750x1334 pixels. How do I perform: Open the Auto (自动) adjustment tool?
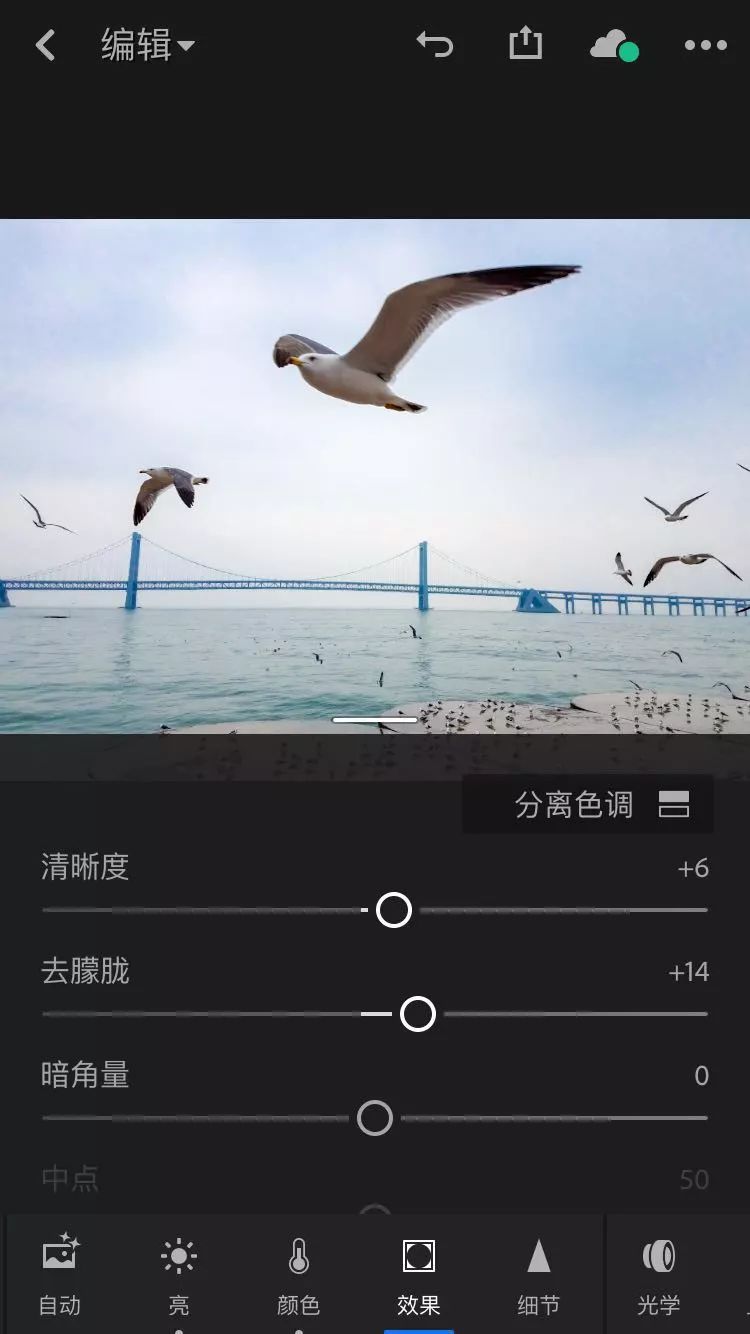(x=60, y=1270)
